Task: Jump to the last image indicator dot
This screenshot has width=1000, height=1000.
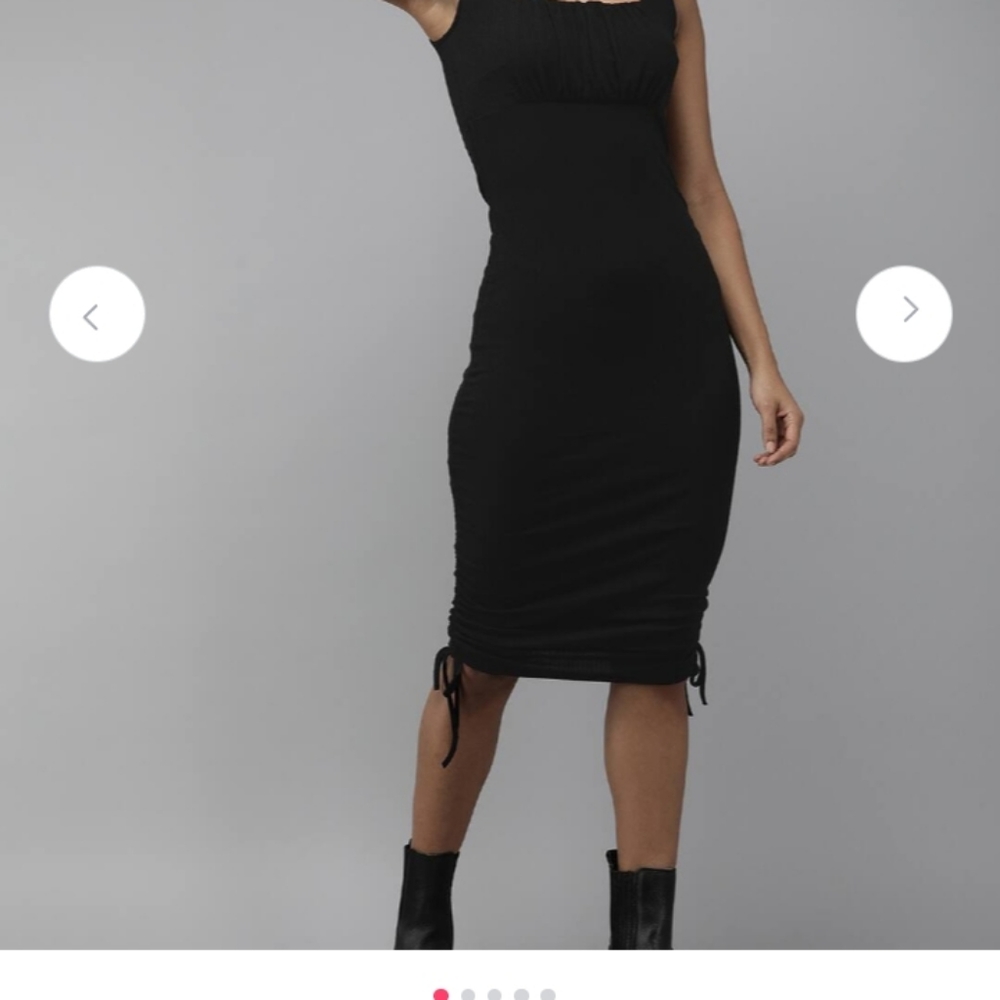Action: click(548, 994)
